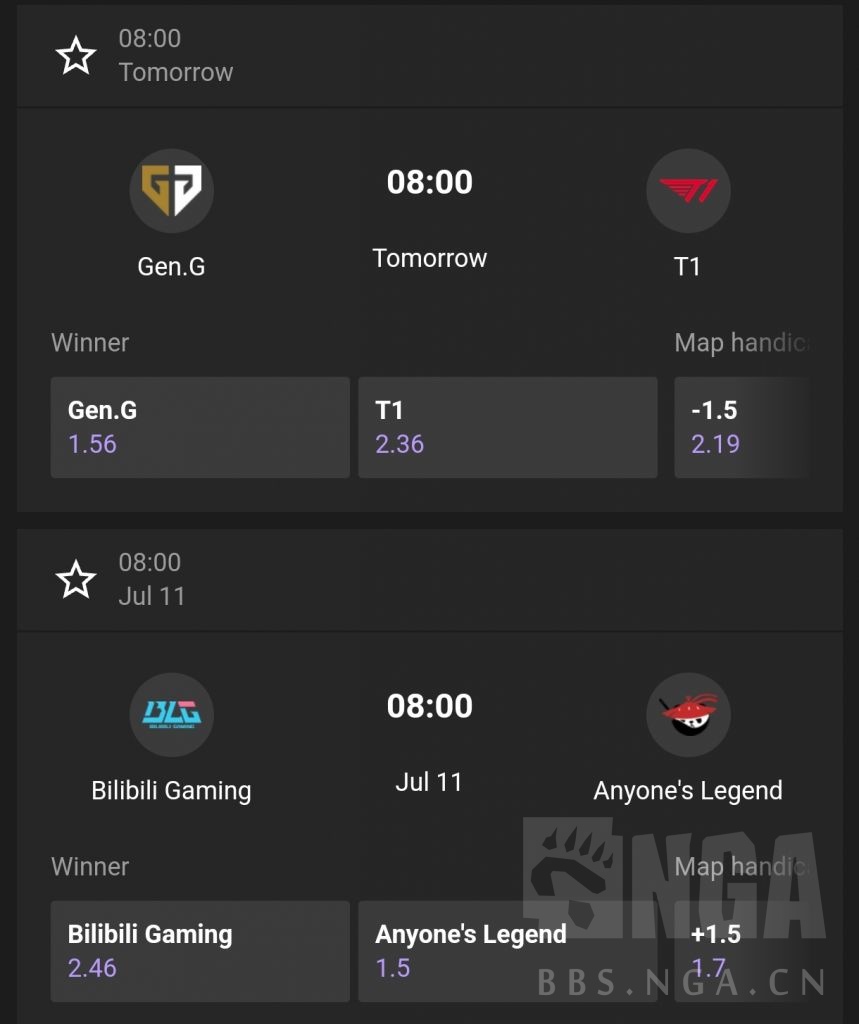Bet on Gen.G to win at 1.56
Image resolution: width=859 pixels, height=1024 pixels.
click(x=200, y=427)
